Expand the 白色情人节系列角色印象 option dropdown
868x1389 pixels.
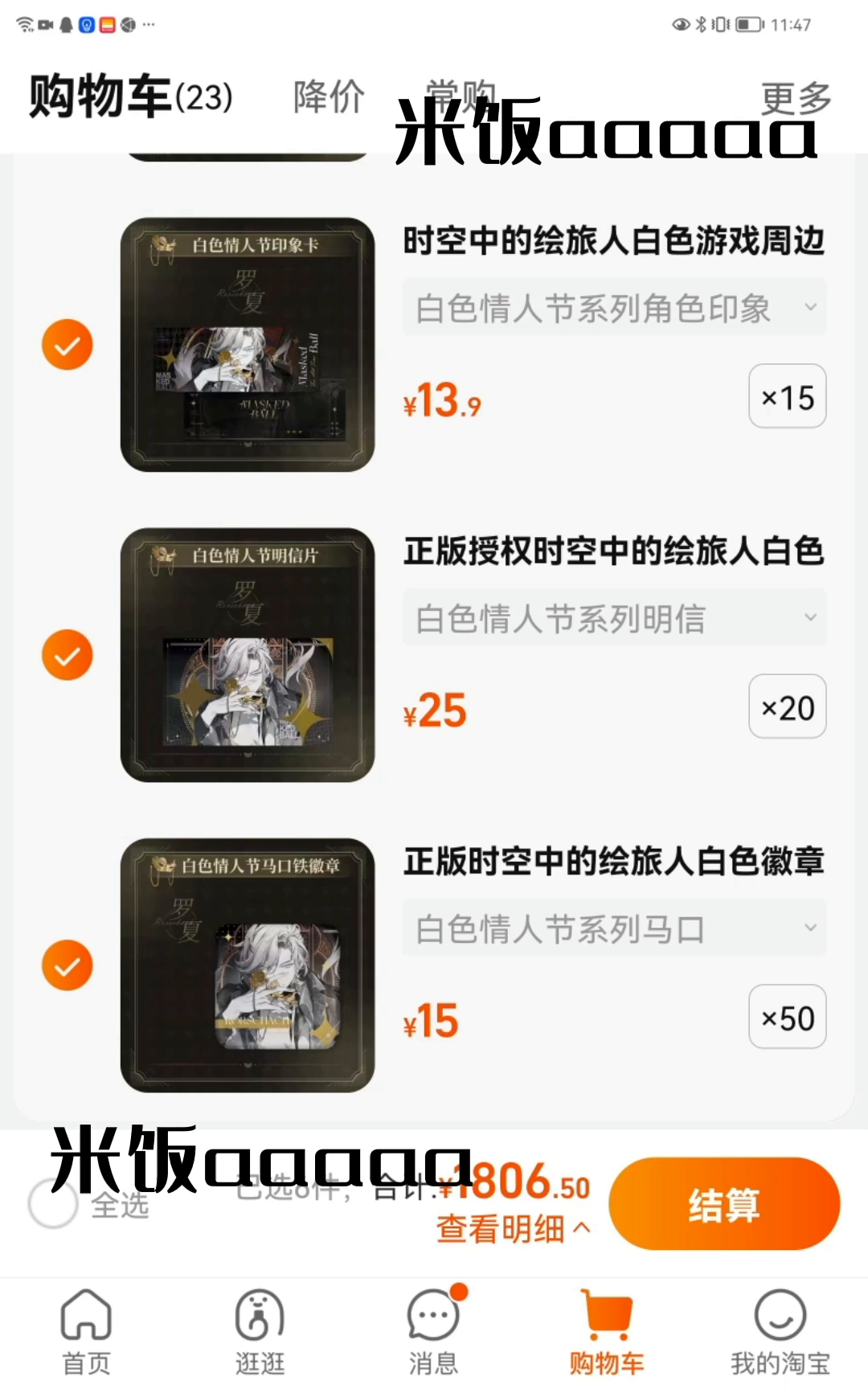pos(614,308)
